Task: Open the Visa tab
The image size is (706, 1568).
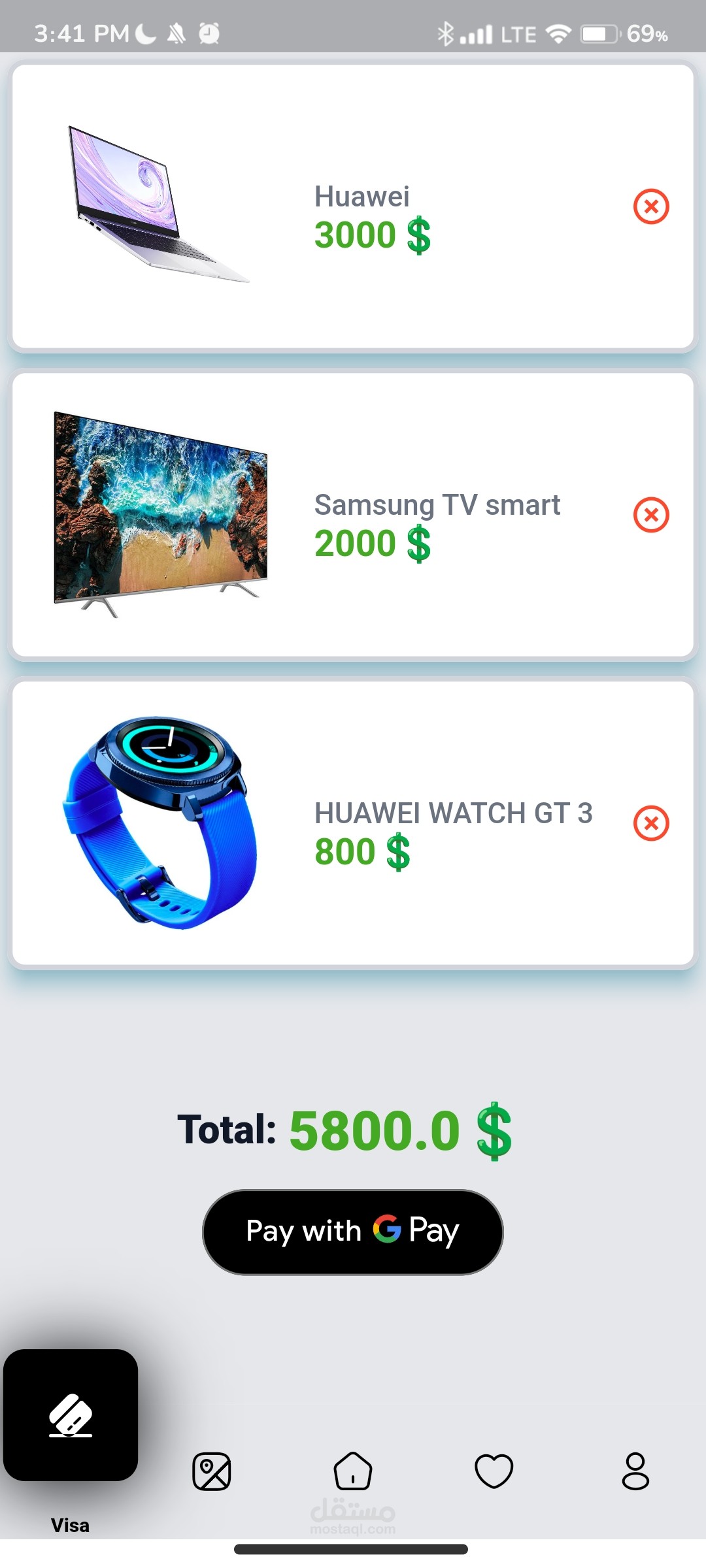Action: click(x=71, y=1416)
